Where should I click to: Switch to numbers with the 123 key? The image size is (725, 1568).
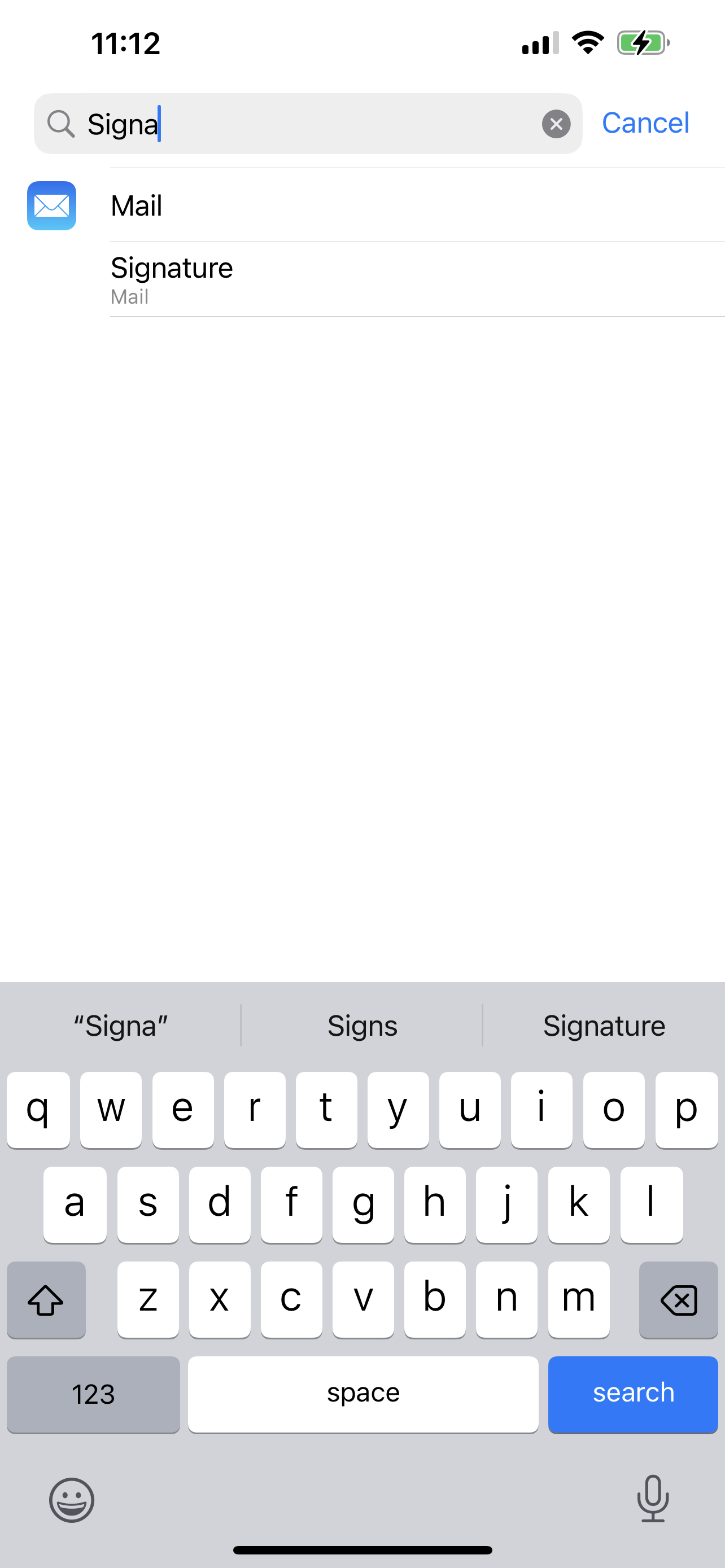[x=93, y=1395]
